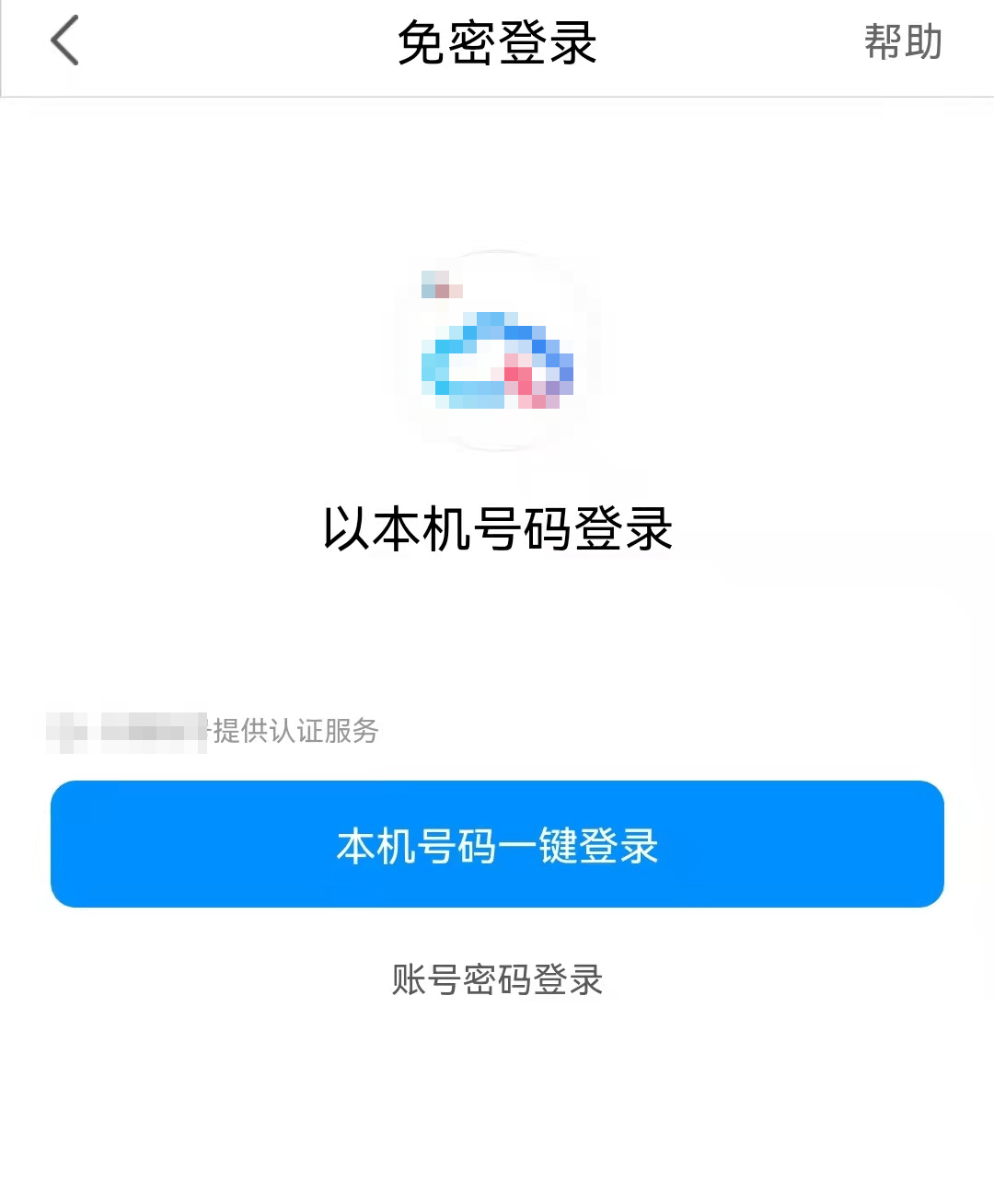Tap the cloud-shaped logo graphic

(x=497, y=364)
